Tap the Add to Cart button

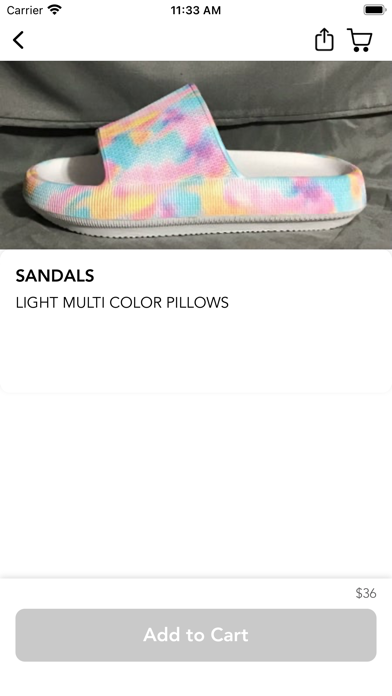click(196, 635)
